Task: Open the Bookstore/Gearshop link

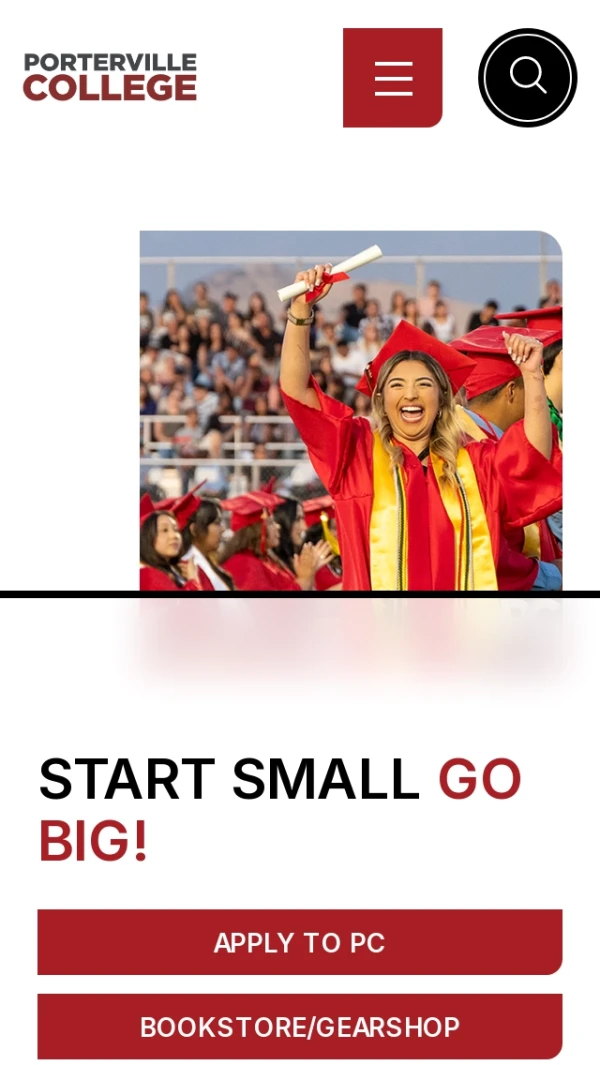Action: point(299,1026)
